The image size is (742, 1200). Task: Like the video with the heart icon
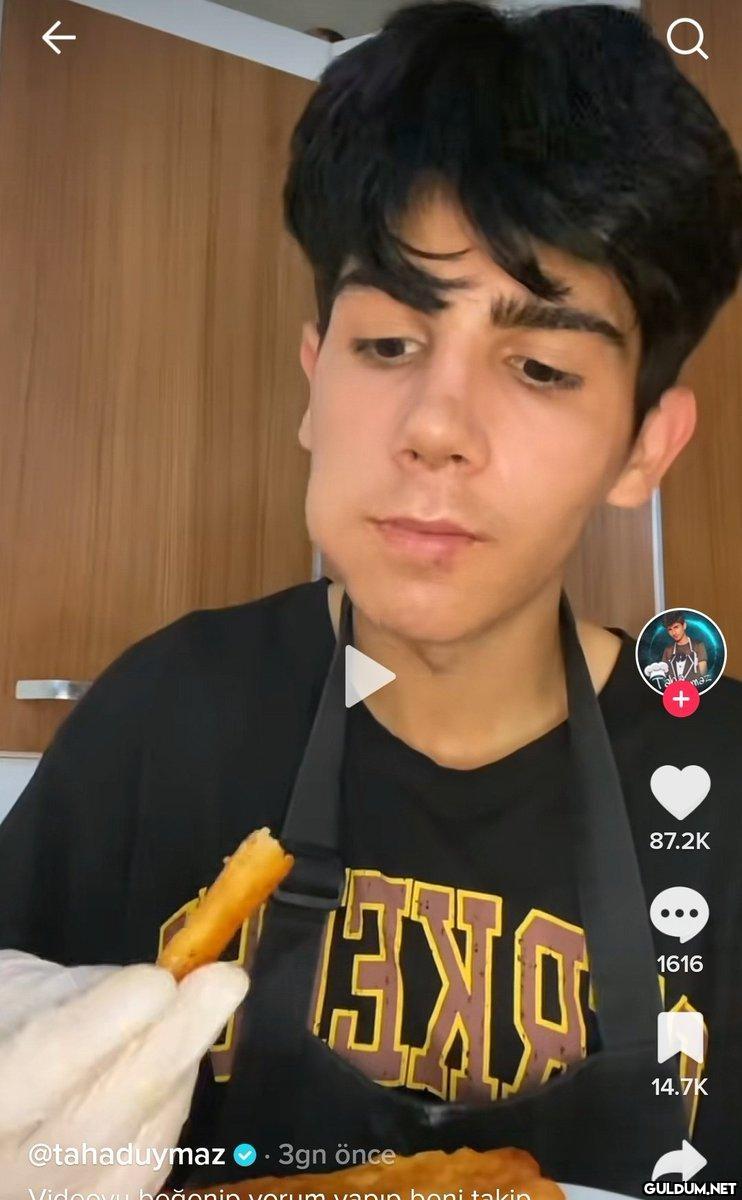(x=680, y=792)
